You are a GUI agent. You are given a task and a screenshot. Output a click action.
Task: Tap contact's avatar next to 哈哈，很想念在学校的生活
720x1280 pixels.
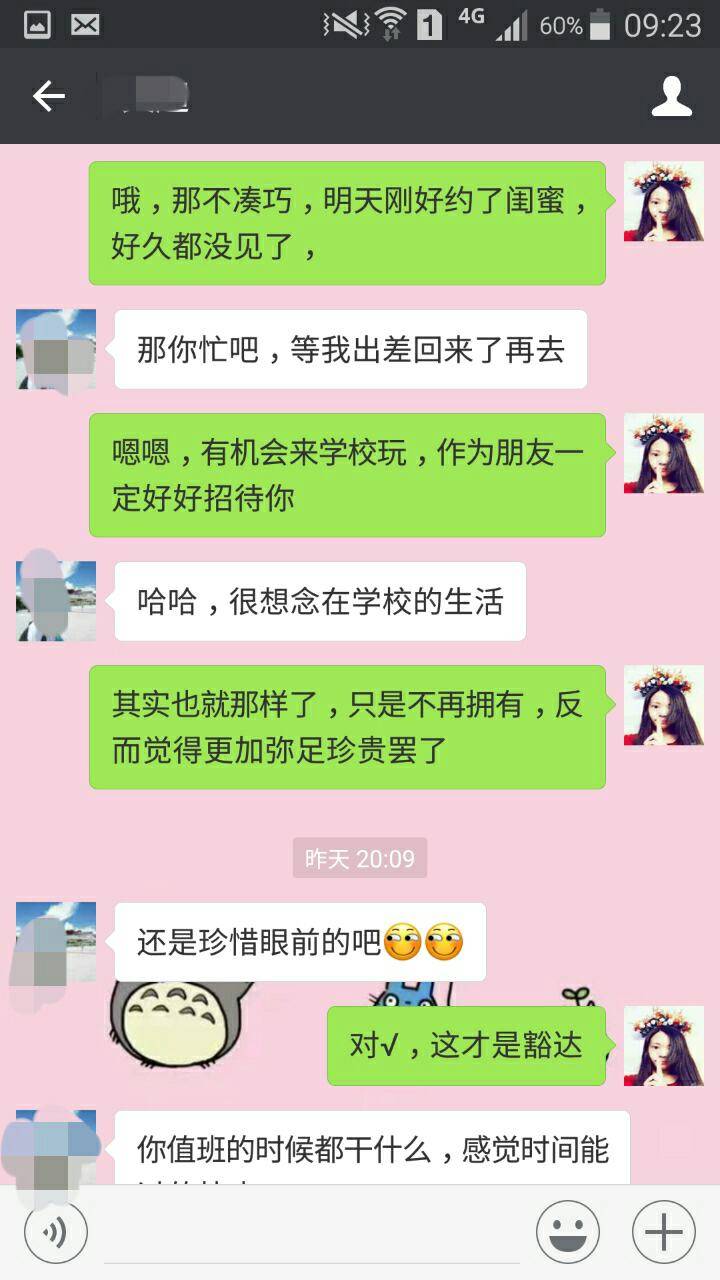56,601
